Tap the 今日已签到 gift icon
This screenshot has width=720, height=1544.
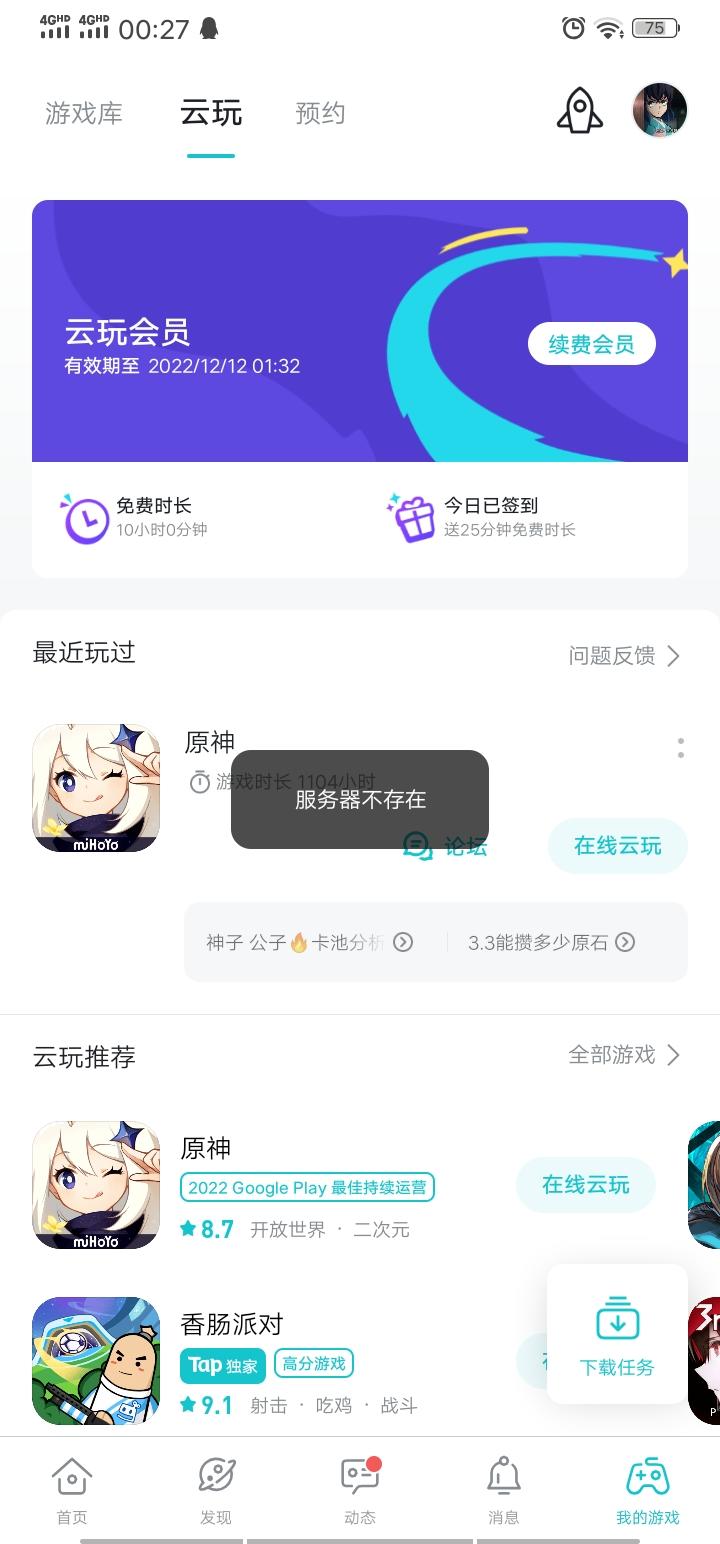coord(413,517)
